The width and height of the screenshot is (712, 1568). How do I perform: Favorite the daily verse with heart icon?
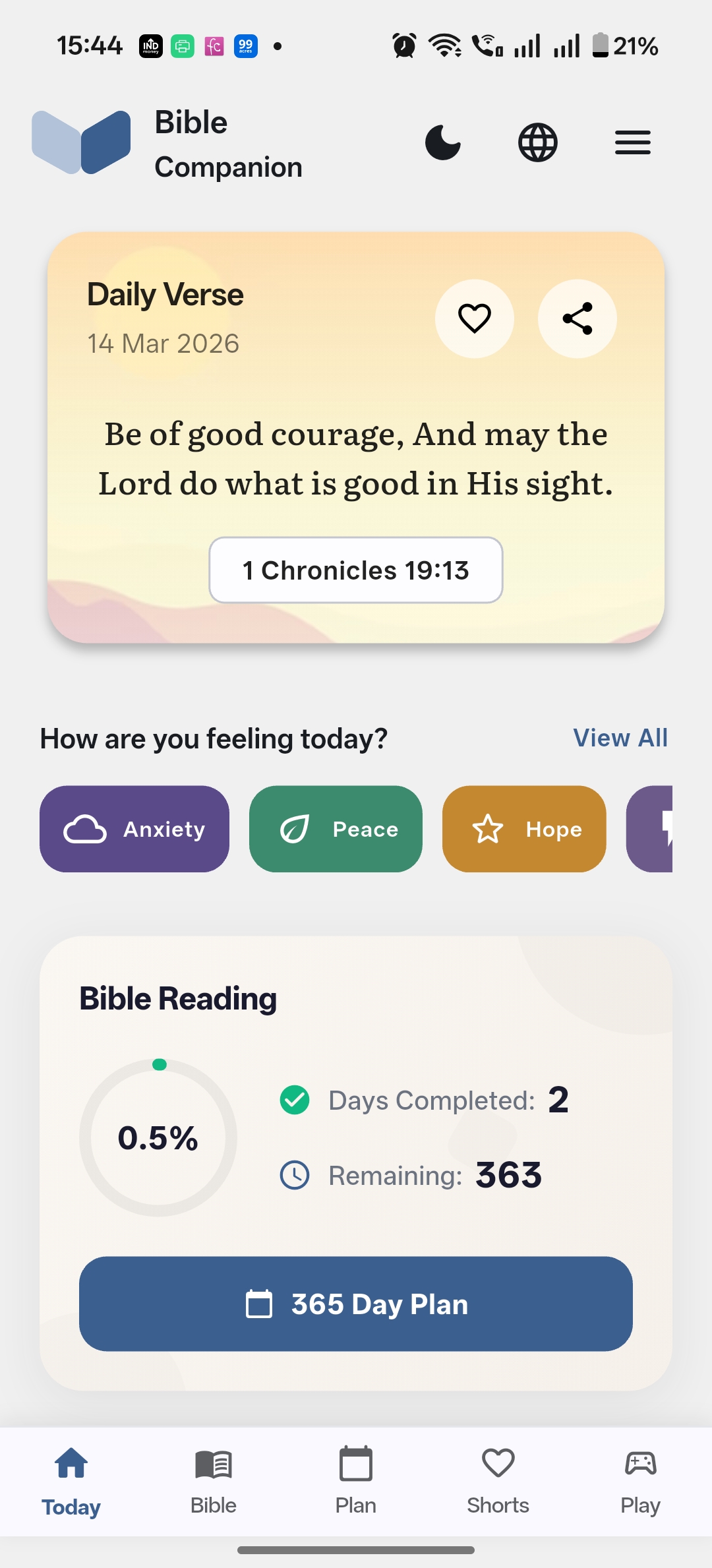(474, 318)
